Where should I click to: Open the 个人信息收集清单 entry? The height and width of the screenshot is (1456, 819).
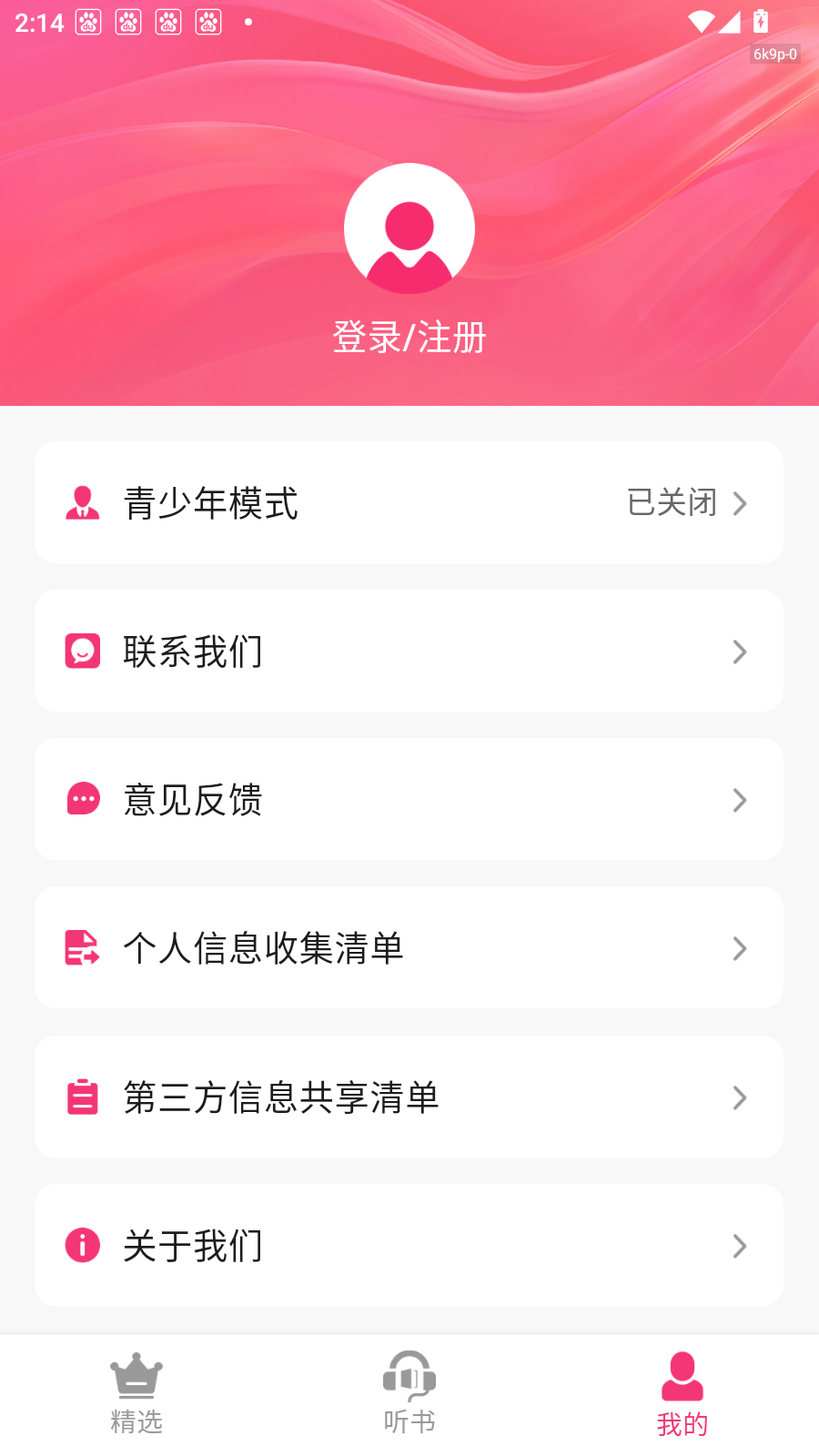(408, 947)
